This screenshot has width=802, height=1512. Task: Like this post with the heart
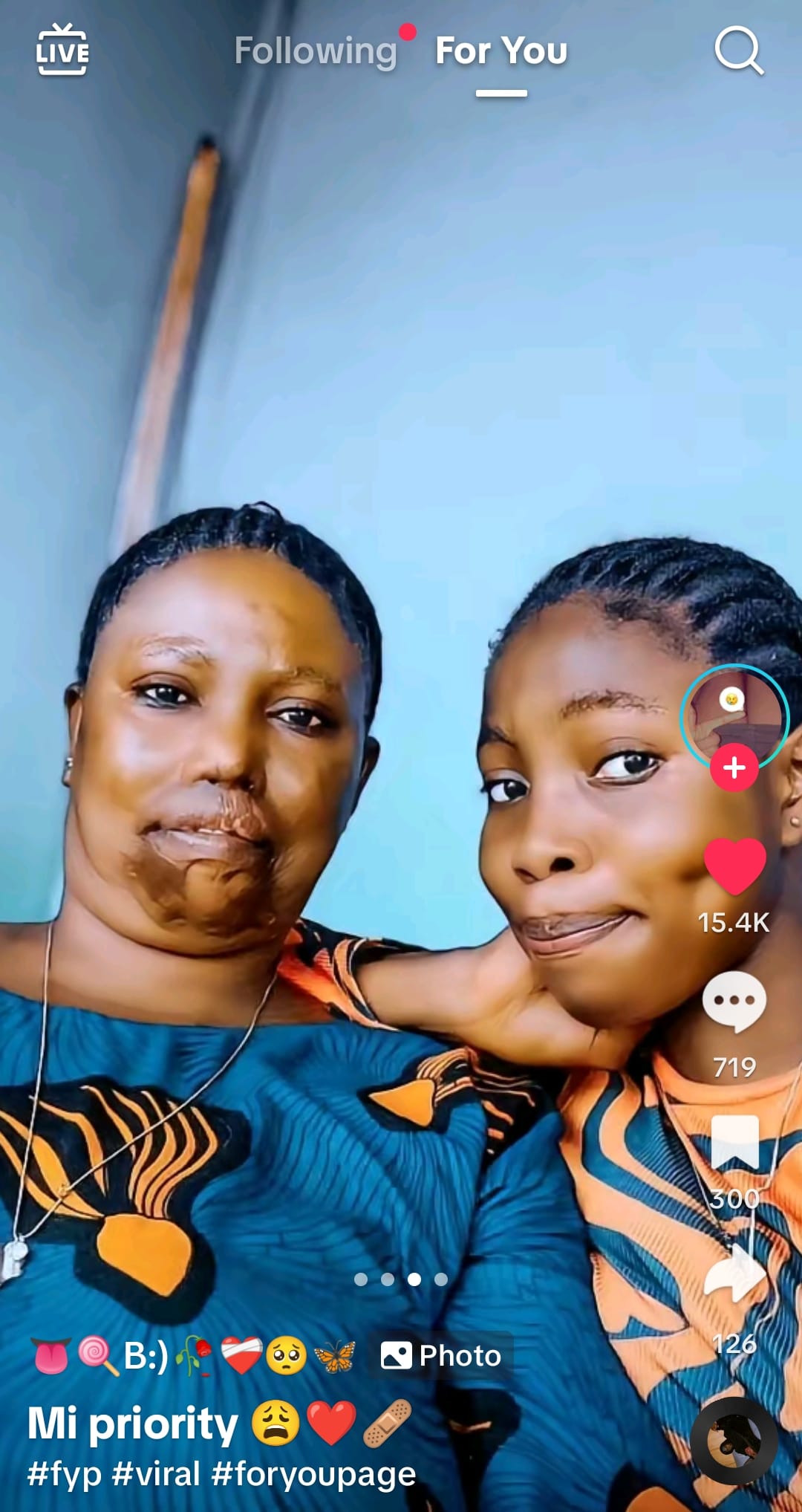(734, 866)
